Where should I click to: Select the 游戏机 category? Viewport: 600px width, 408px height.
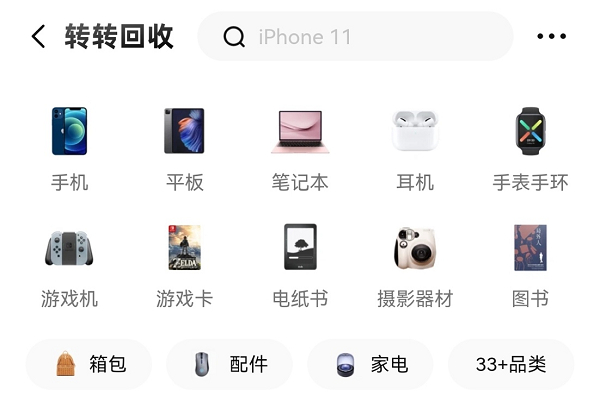click(x=69, y=266)
